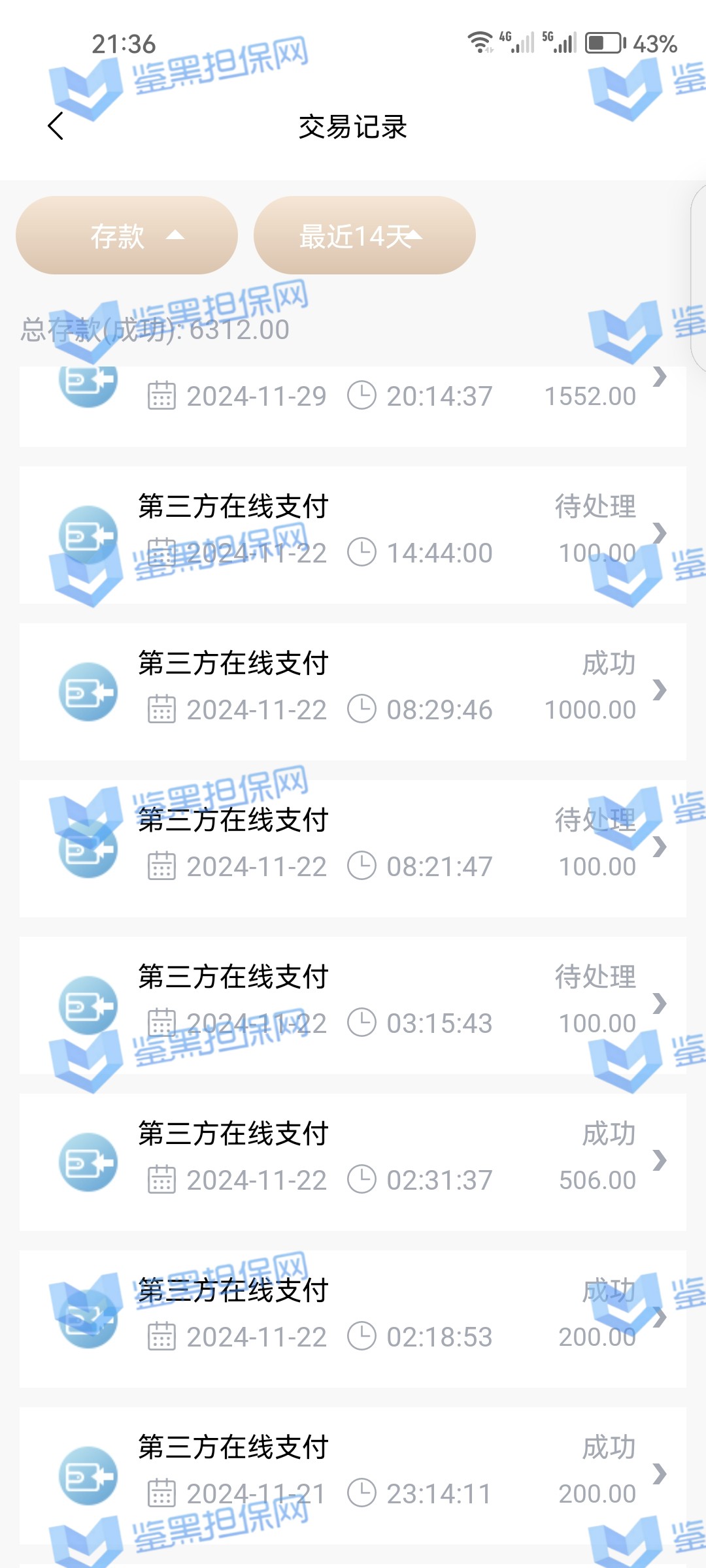Open the 1552.00 deposit from 2024-11-29
Screen dimensions: 706x1568
[x=353, y=400]
